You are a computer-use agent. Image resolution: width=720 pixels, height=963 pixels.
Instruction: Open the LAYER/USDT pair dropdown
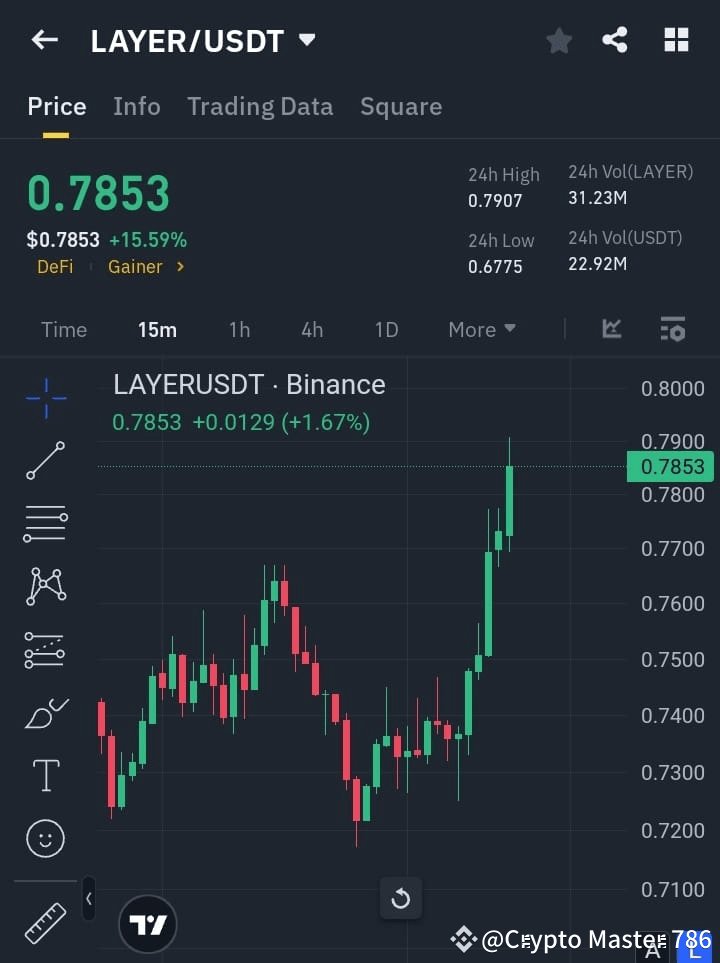[307, 40]
